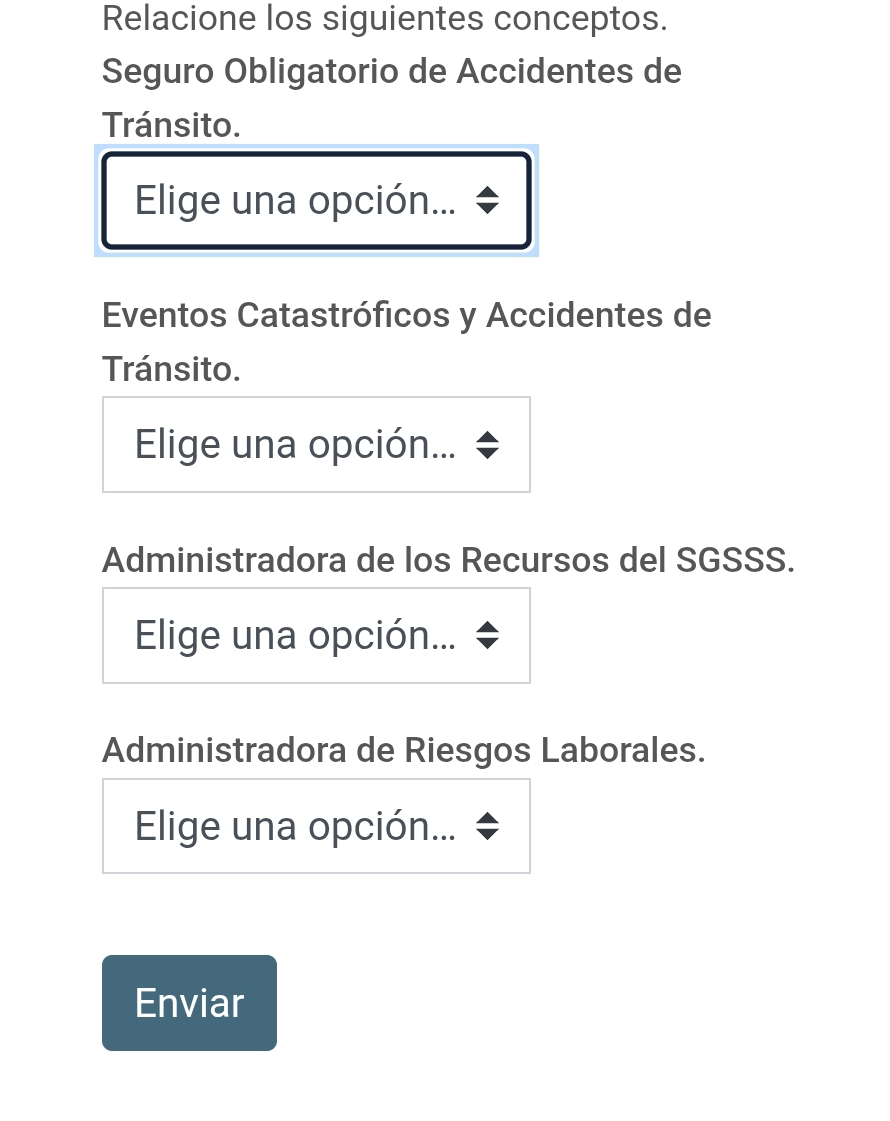Open dropdown for Seguro Obligatorio de Accidentes
This screenshot has width=890, height=1121.
pyautogui.click(x=316, y=201)
